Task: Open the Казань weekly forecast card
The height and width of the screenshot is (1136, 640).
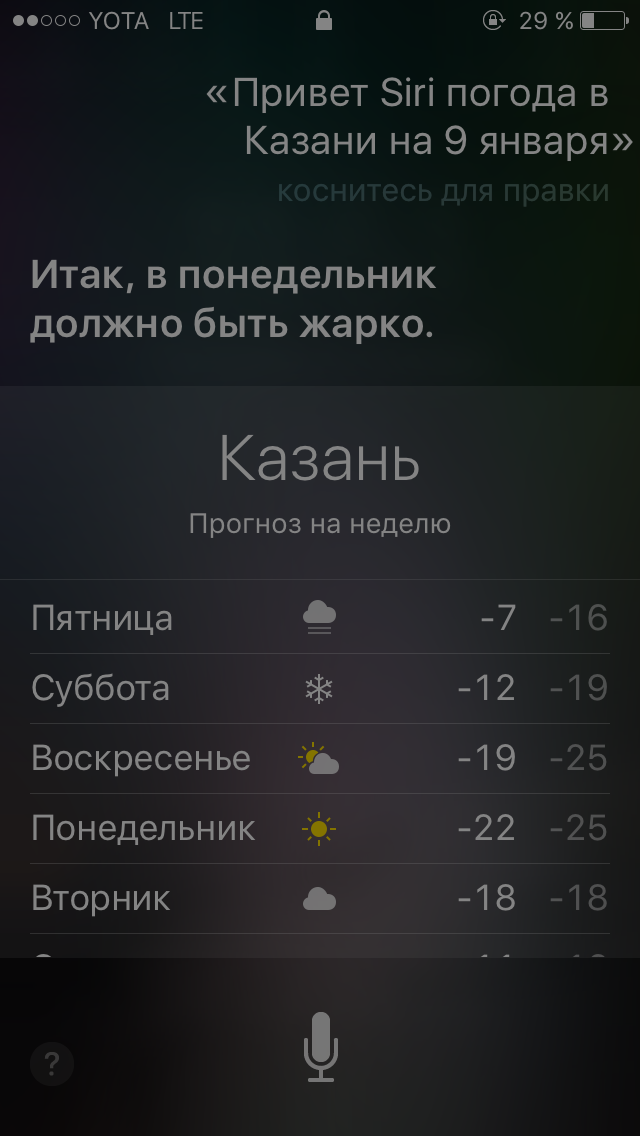Action: 320,672
